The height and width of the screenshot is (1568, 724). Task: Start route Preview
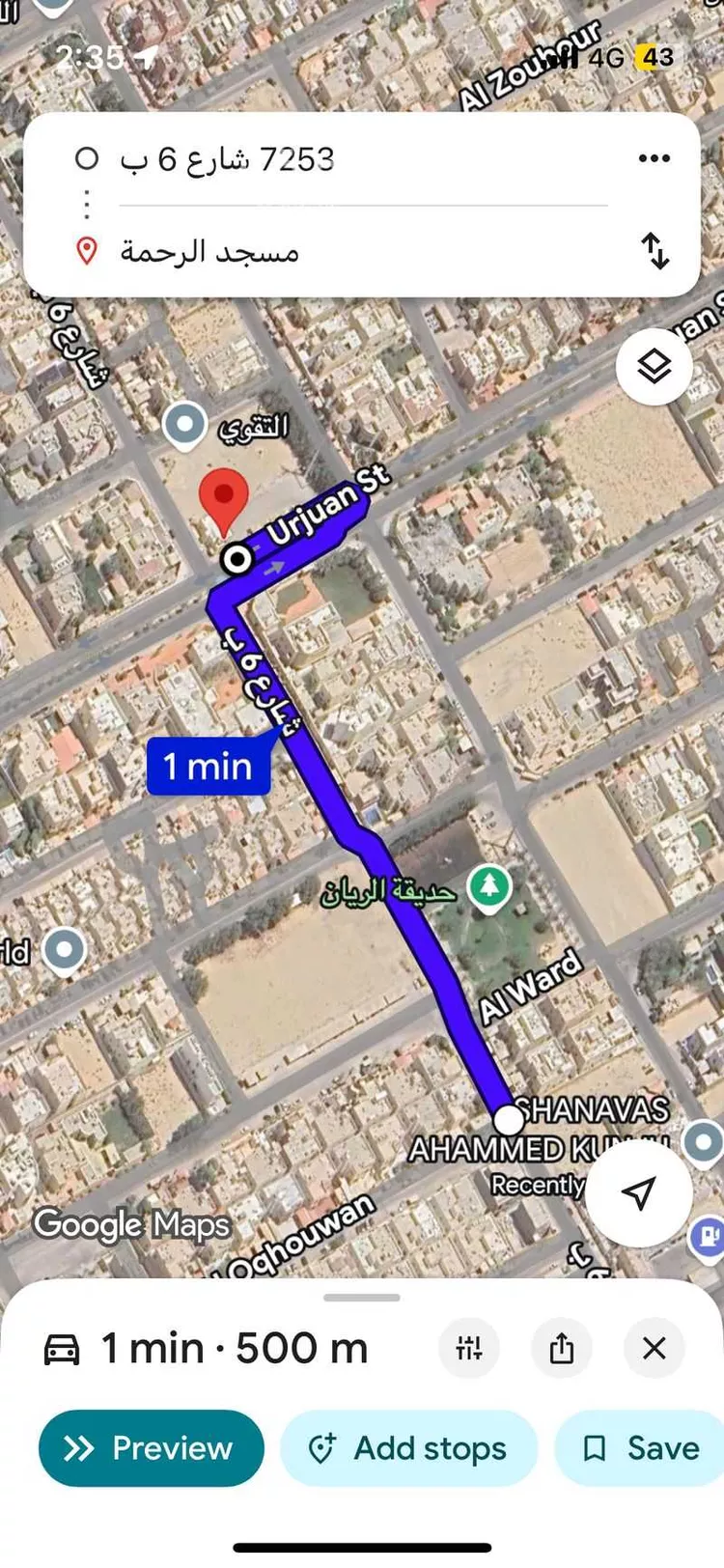click(151, 1448)
